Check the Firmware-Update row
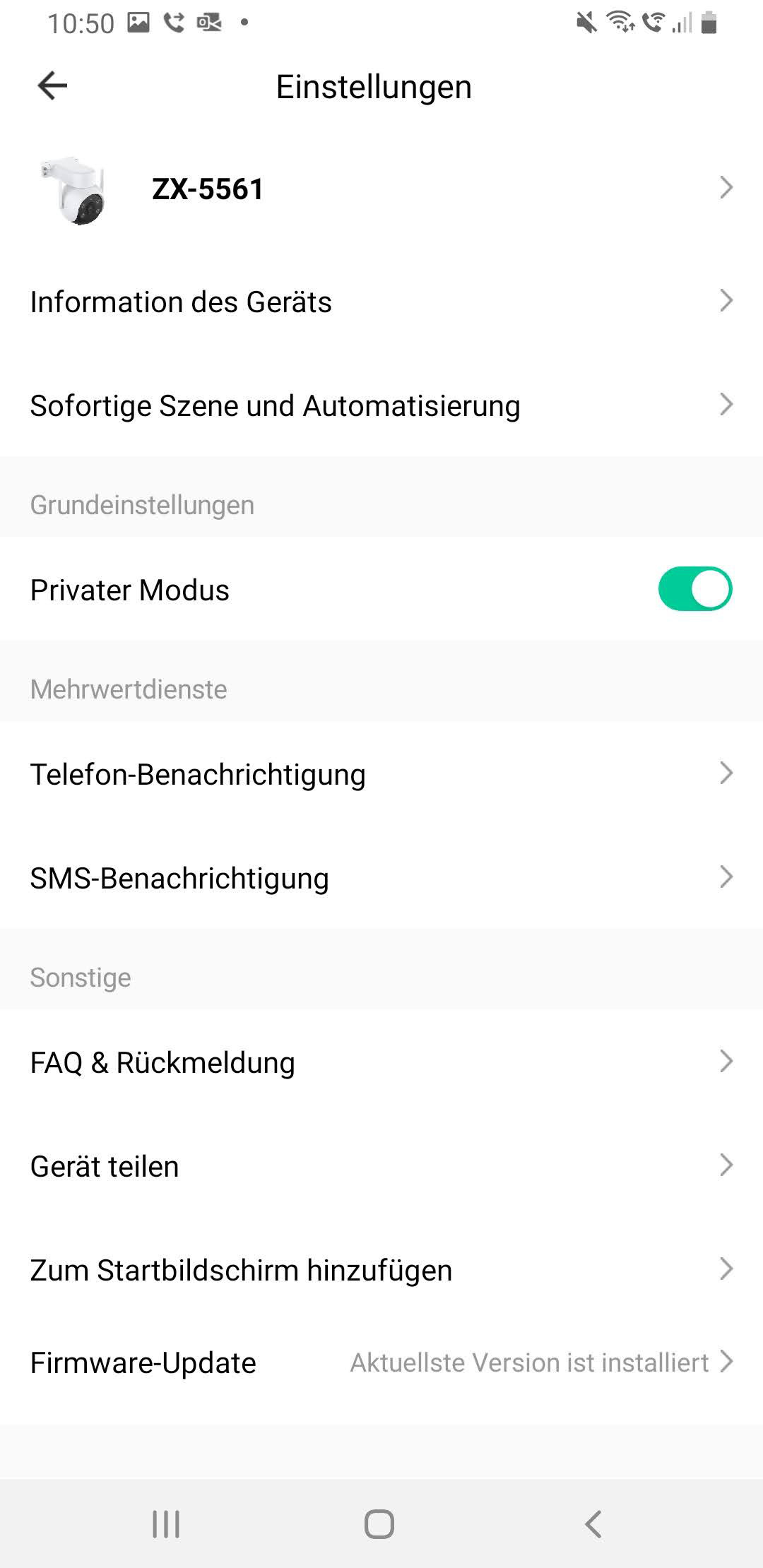763x1568 pixels. click(x=381, y=1362)
